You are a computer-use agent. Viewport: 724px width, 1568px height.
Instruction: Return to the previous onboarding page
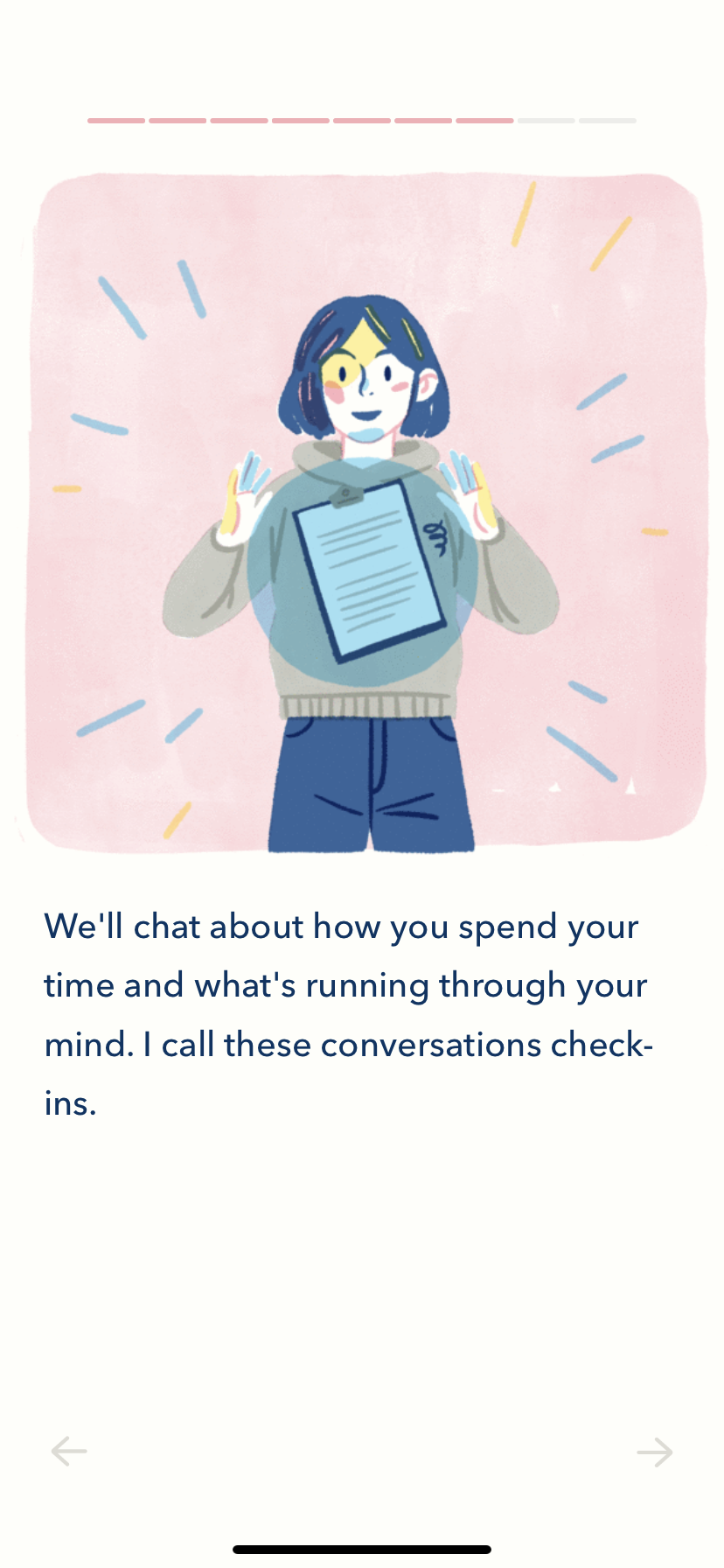pyautogui.click(x=69, y=1451)
